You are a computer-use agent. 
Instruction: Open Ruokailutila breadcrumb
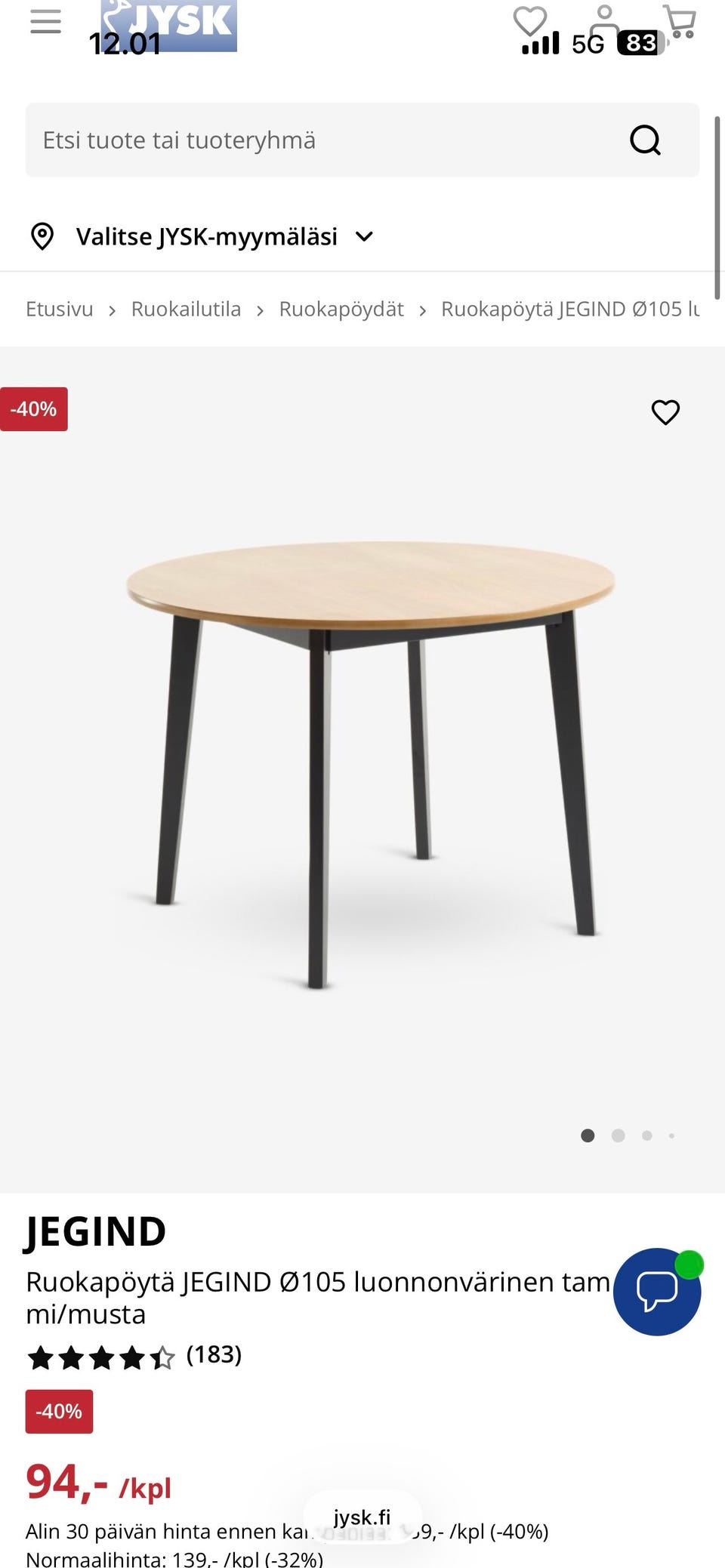pyautogui.click(x=186, y=310)
